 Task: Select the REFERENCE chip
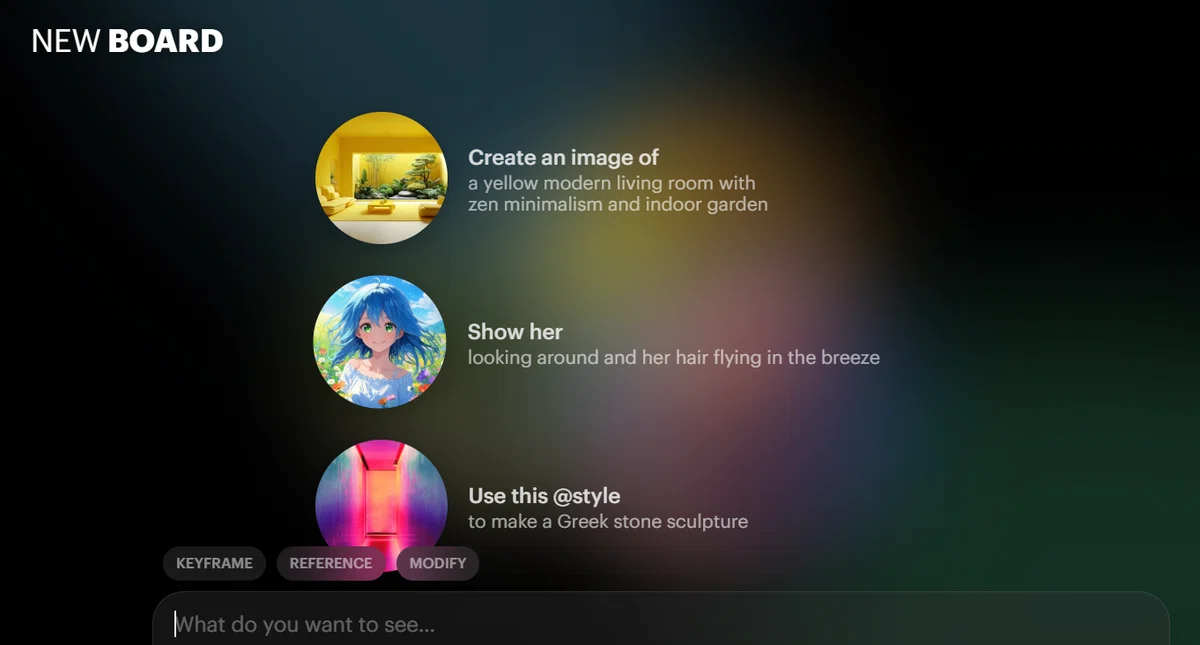331,563
